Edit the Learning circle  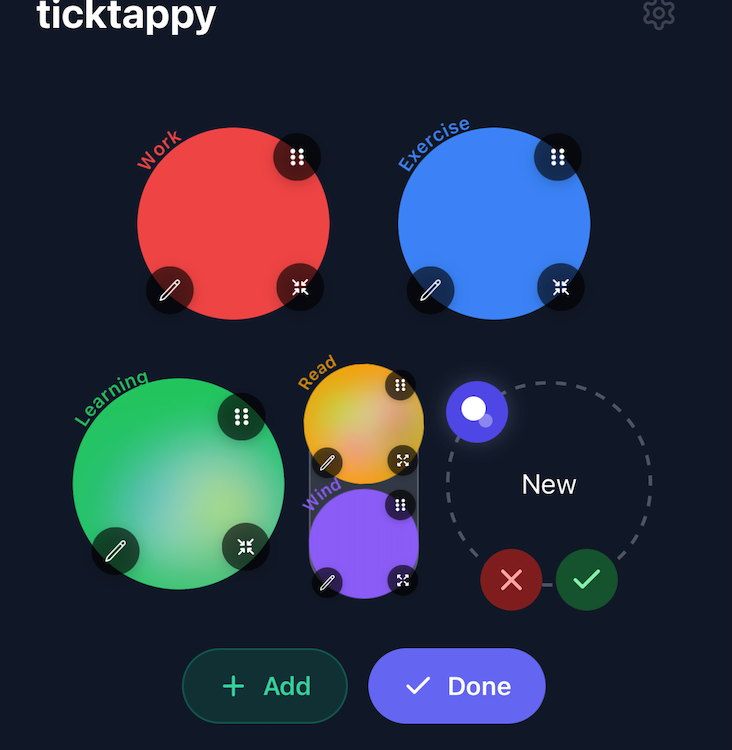pos(116,550)
